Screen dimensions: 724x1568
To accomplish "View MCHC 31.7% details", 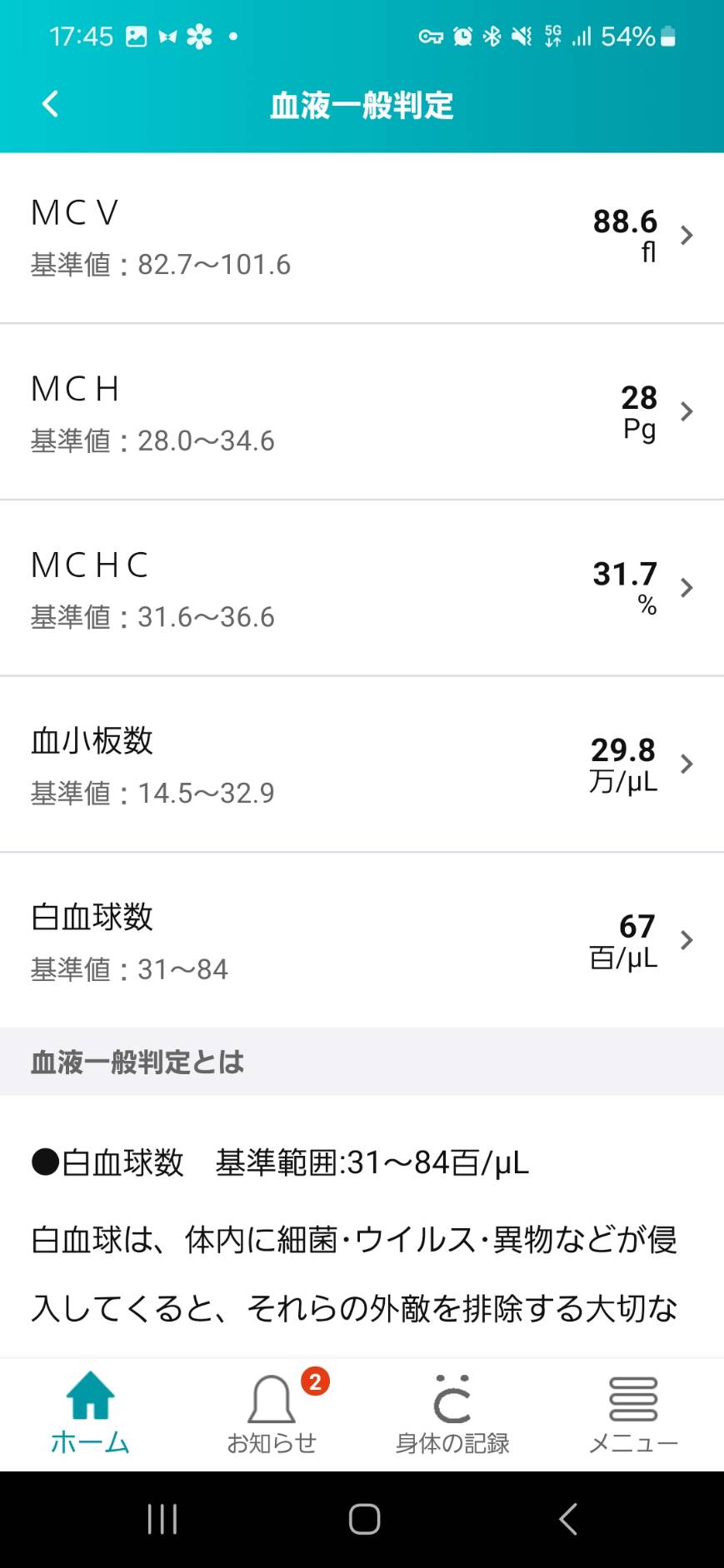I will tap(362, 588).
